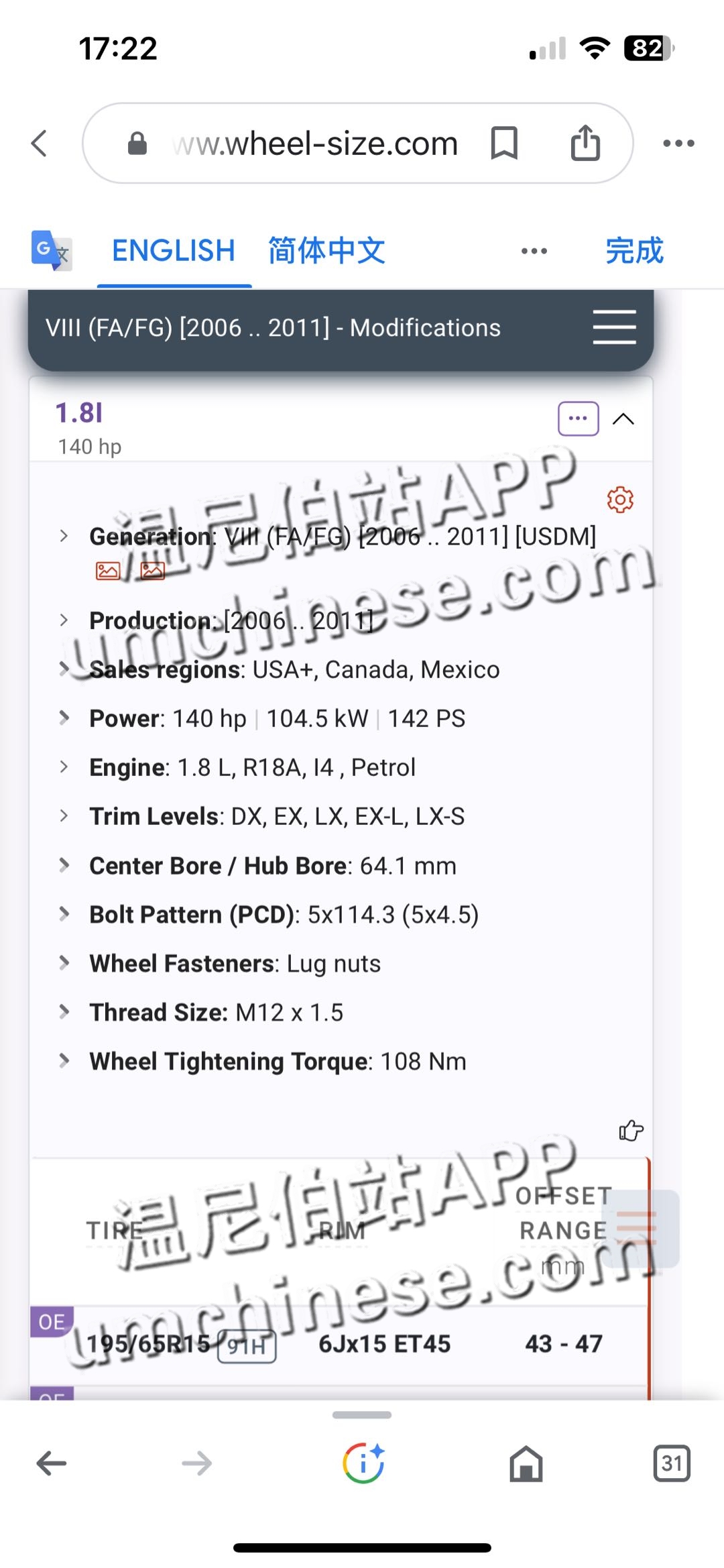Image resolution: width=724 pixels, height=1568 pixels.
Task: Collapse the 1.8l section
Action: (x=623, y=419)
